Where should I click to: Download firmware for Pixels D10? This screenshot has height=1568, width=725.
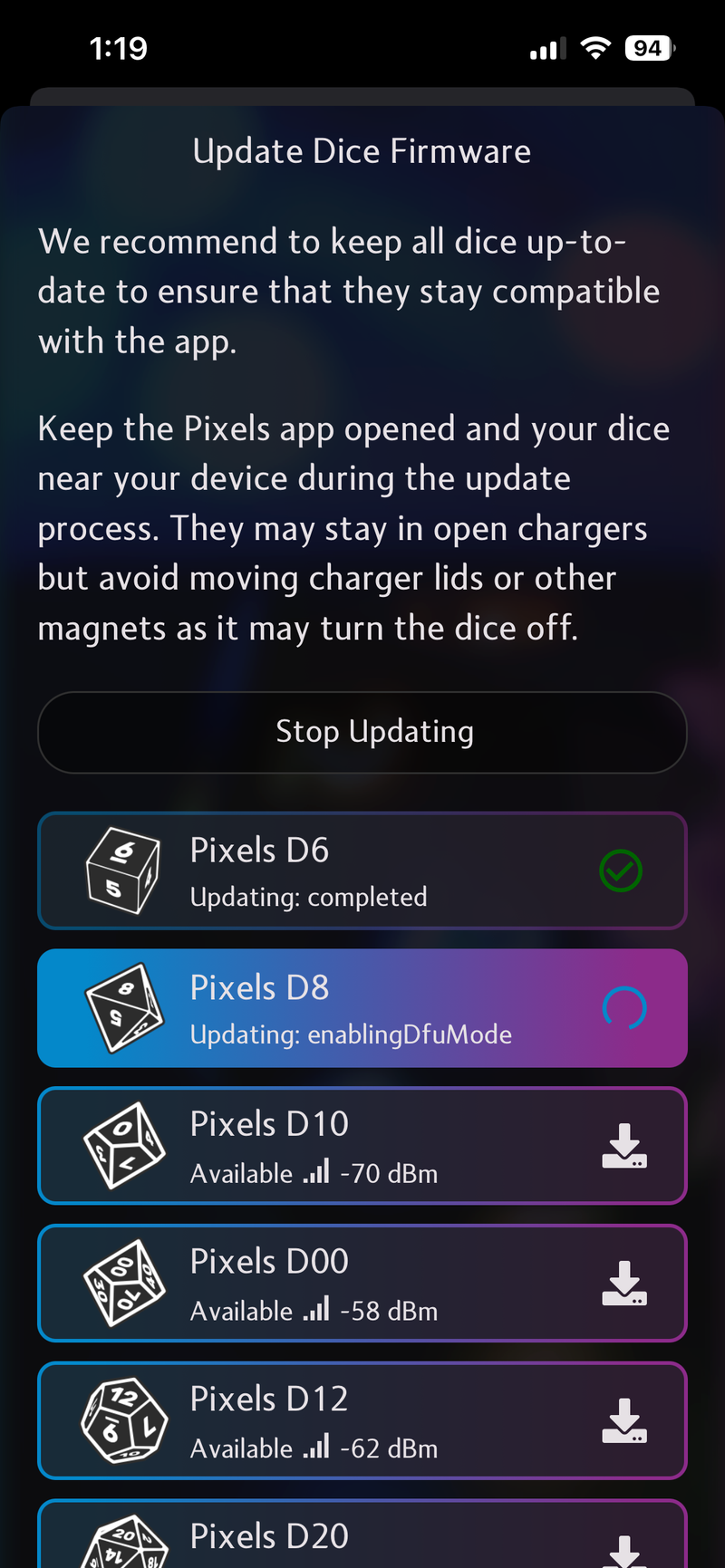[x=623, y=1146]
